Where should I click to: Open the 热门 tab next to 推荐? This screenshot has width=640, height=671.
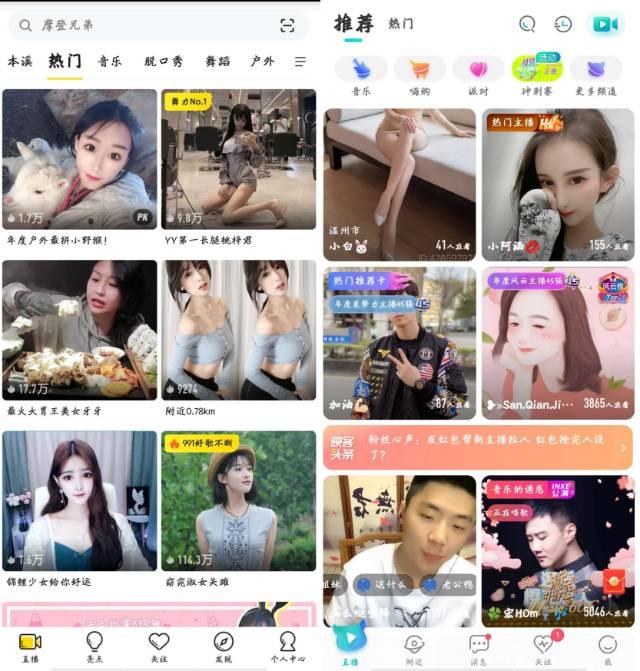(401, 24)
